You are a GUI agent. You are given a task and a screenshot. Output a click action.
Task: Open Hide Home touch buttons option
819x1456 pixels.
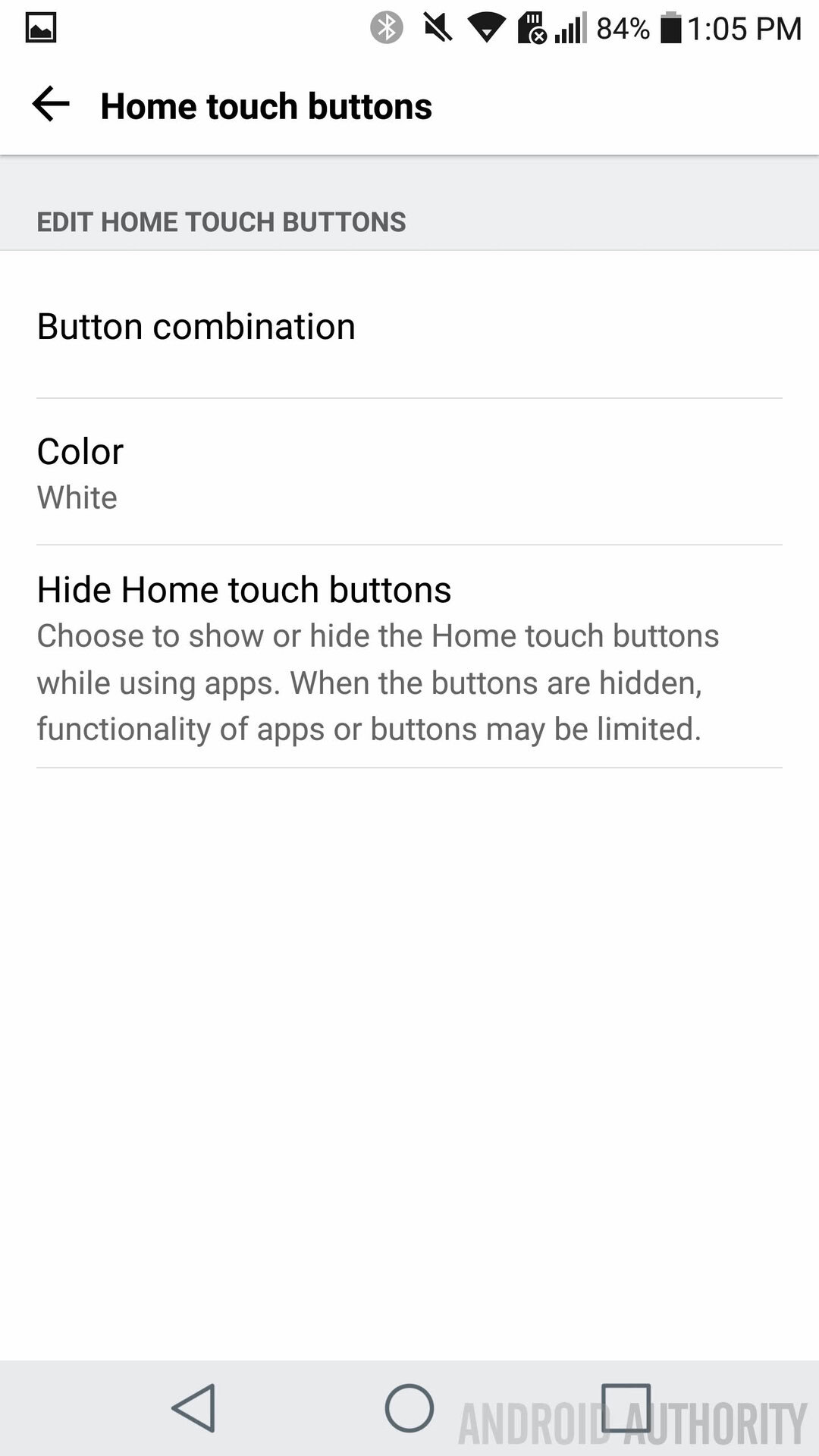(x=409, y=657)
